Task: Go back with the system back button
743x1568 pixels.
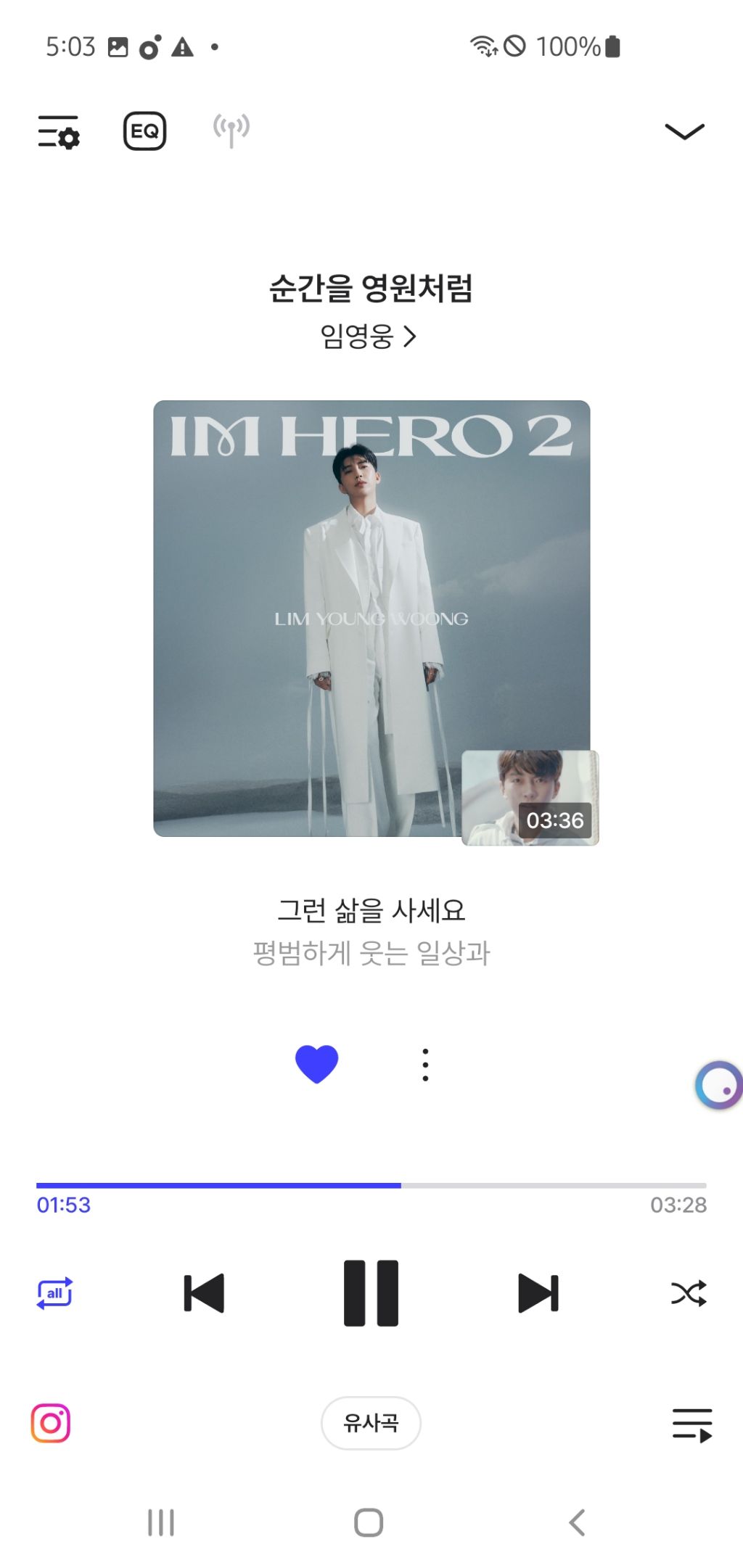Action: (x=578, y=1522)
